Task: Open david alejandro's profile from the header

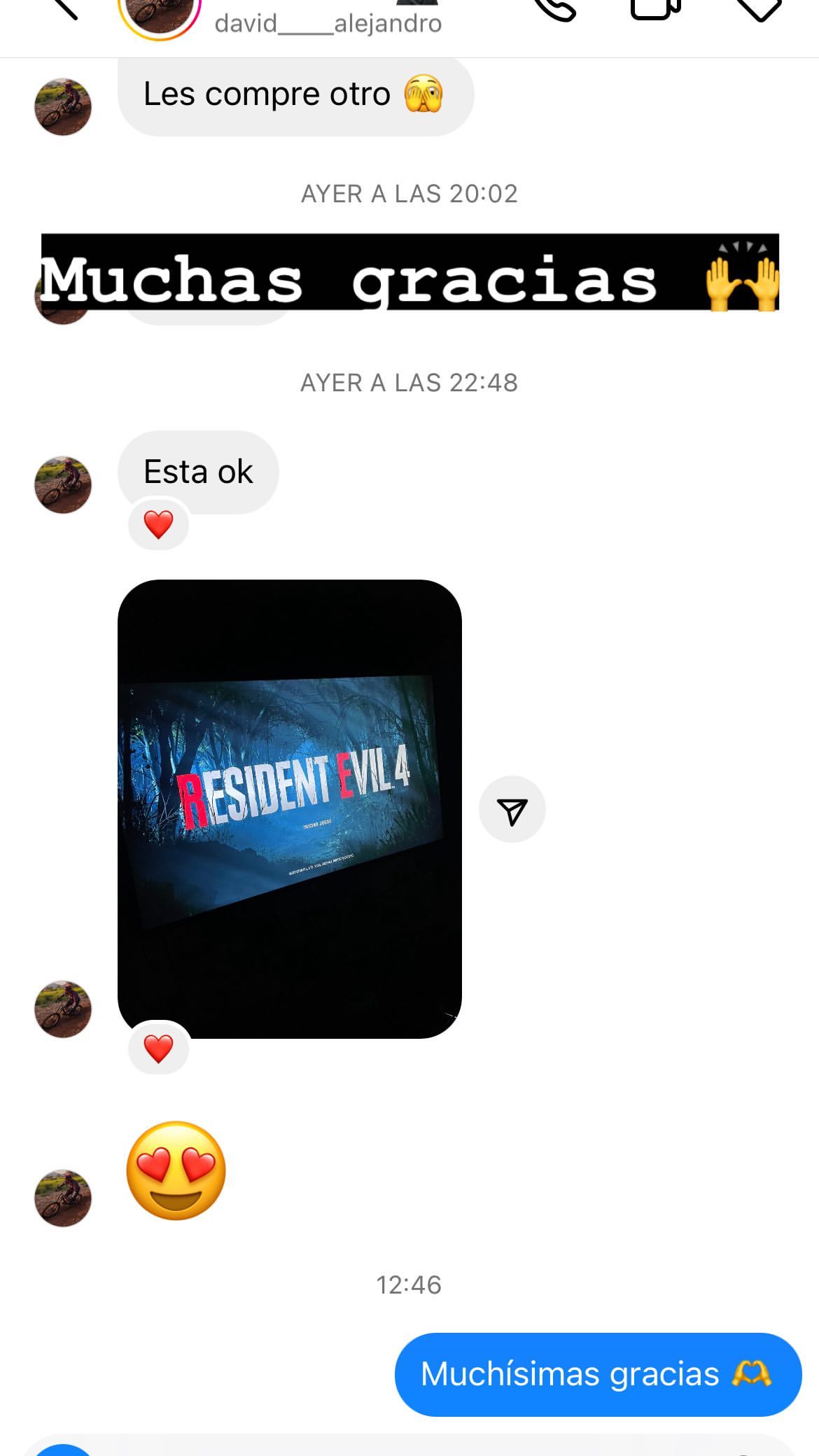Action: (328, 23)
